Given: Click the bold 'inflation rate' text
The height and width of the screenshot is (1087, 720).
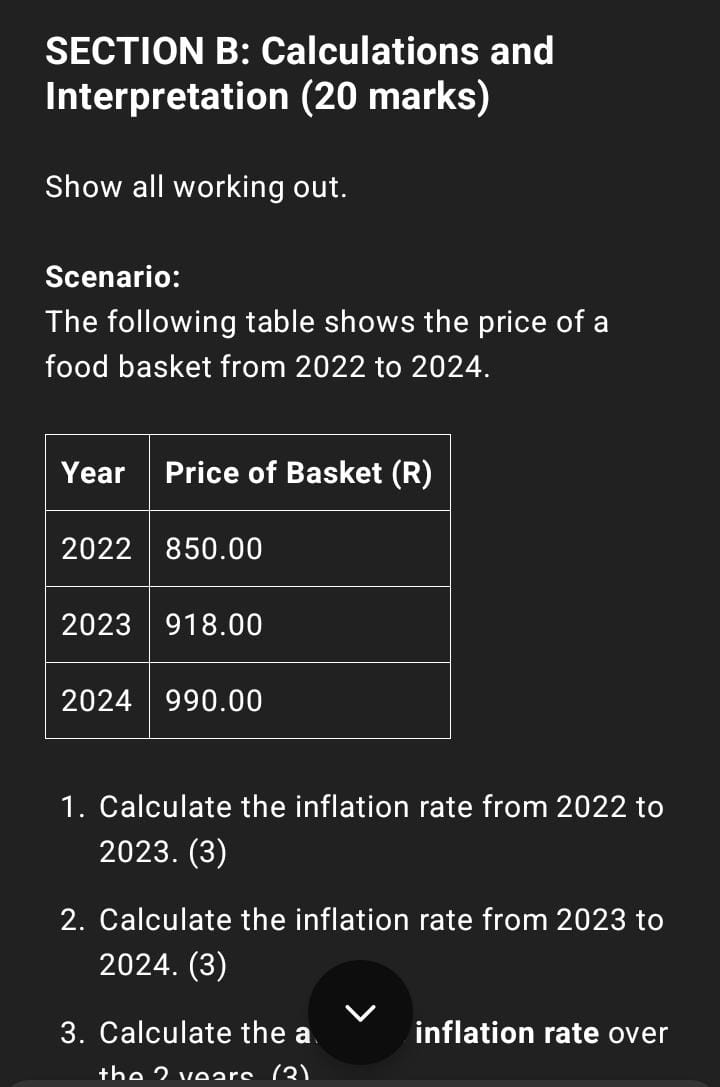Looking at the screenshot, I should [532, 1032].
